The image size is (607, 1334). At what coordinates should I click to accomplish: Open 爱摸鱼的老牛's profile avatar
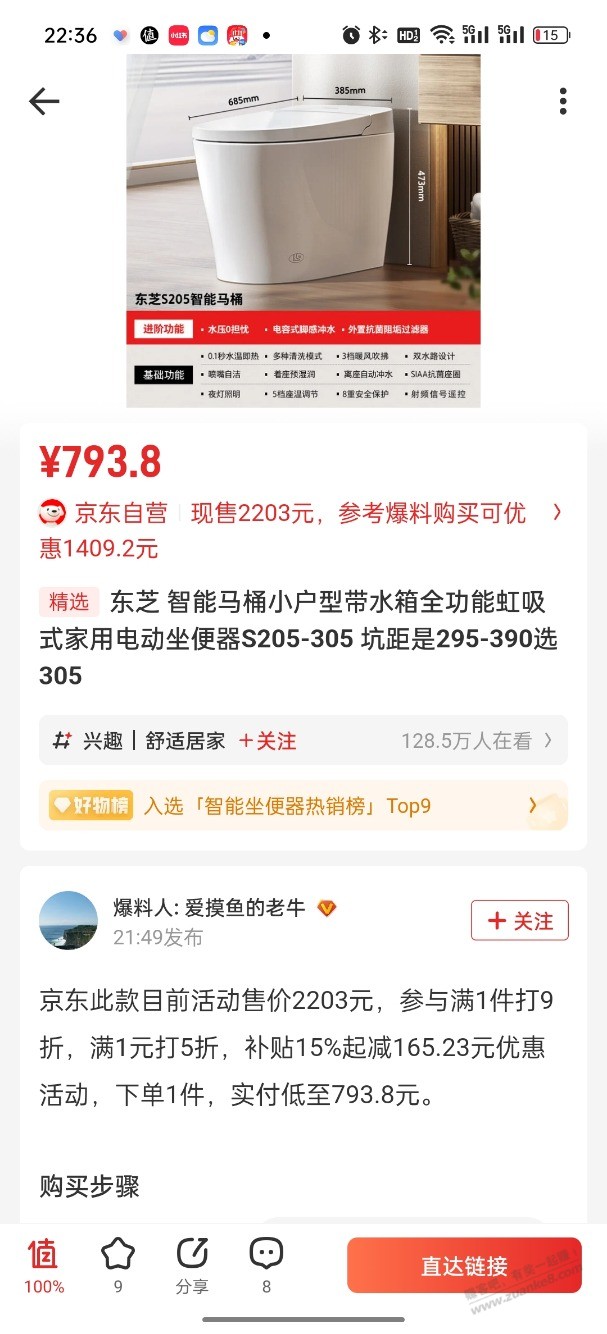coord(68,920)
